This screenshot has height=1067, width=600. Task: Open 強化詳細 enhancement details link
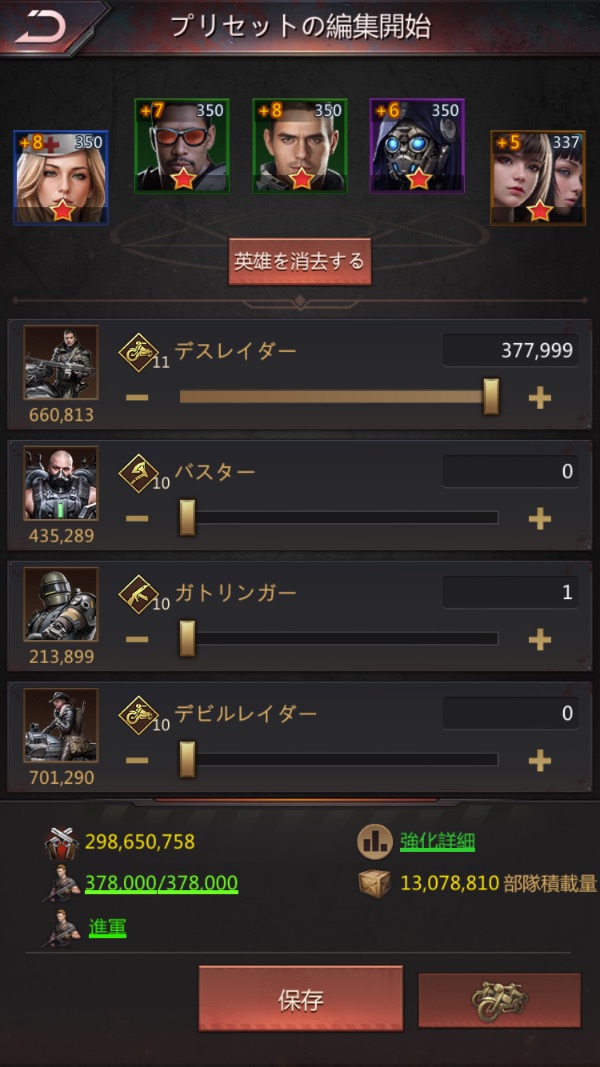pyautogui.click(x=437, y=842)
